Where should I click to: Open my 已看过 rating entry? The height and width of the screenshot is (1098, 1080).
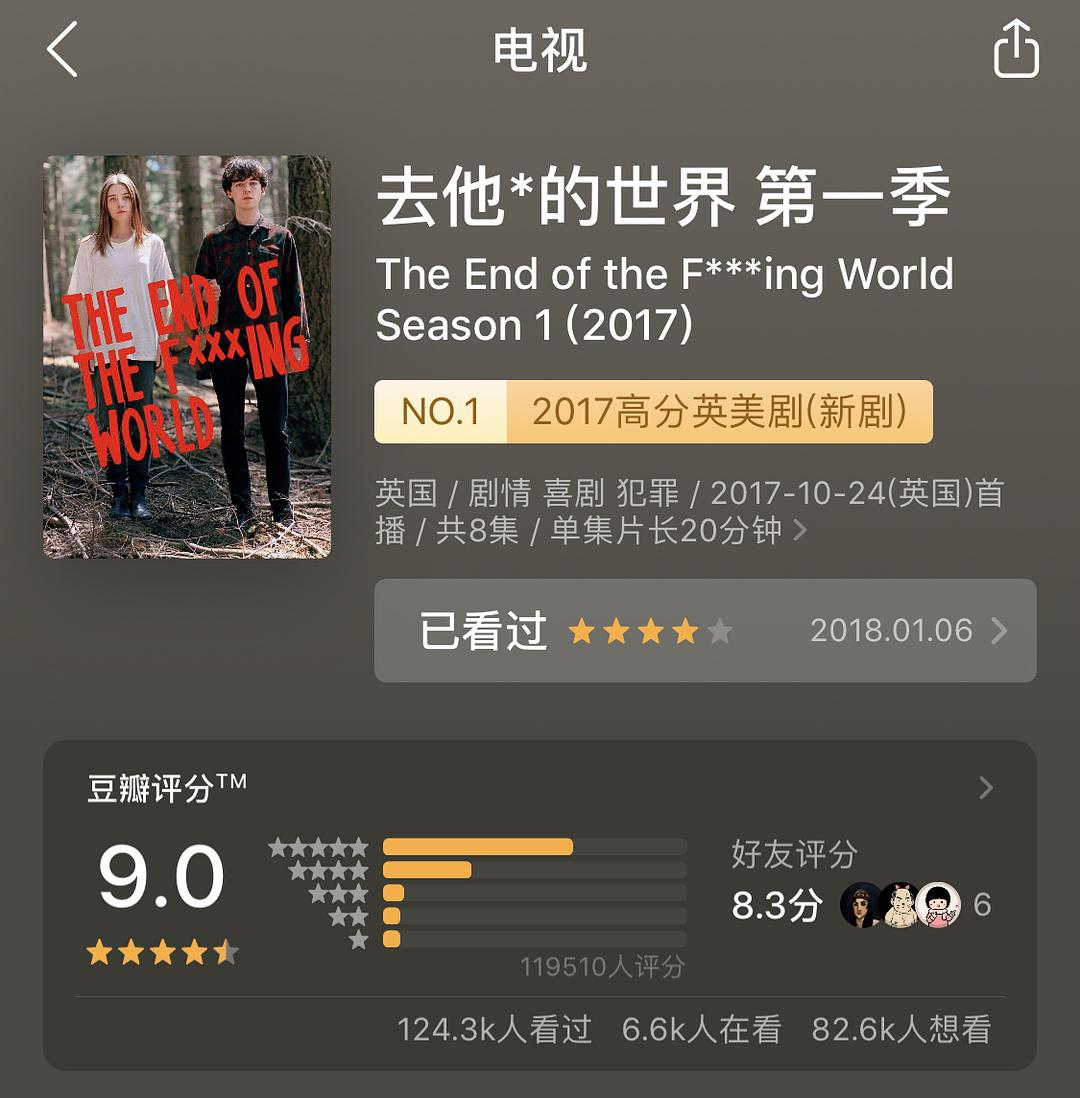704,631
